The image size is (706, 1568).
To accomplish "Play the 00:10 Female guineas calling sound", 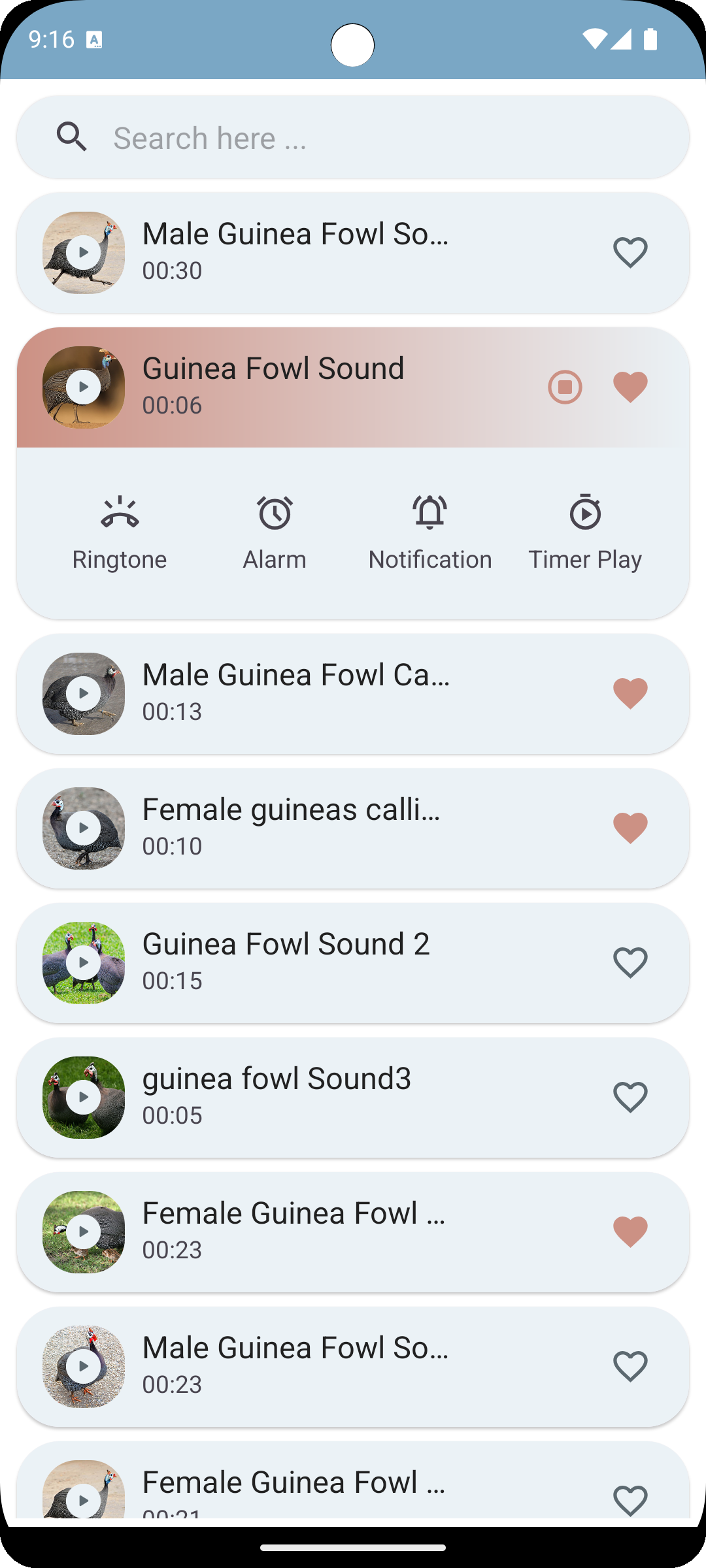I will click(x=84, y=828).
